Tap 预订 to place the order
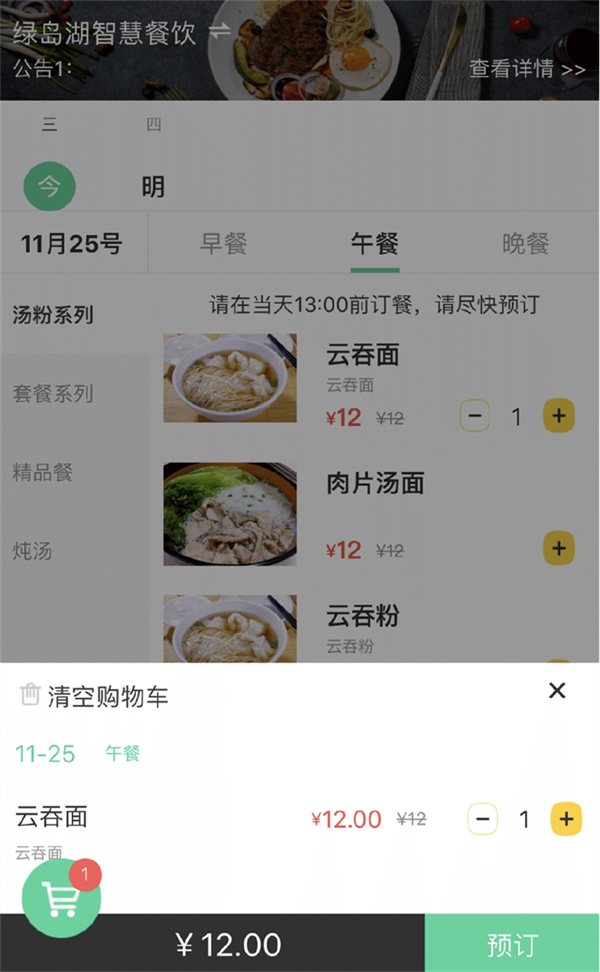600x972 pixels. pyautogui.click(x=512, y=944)
